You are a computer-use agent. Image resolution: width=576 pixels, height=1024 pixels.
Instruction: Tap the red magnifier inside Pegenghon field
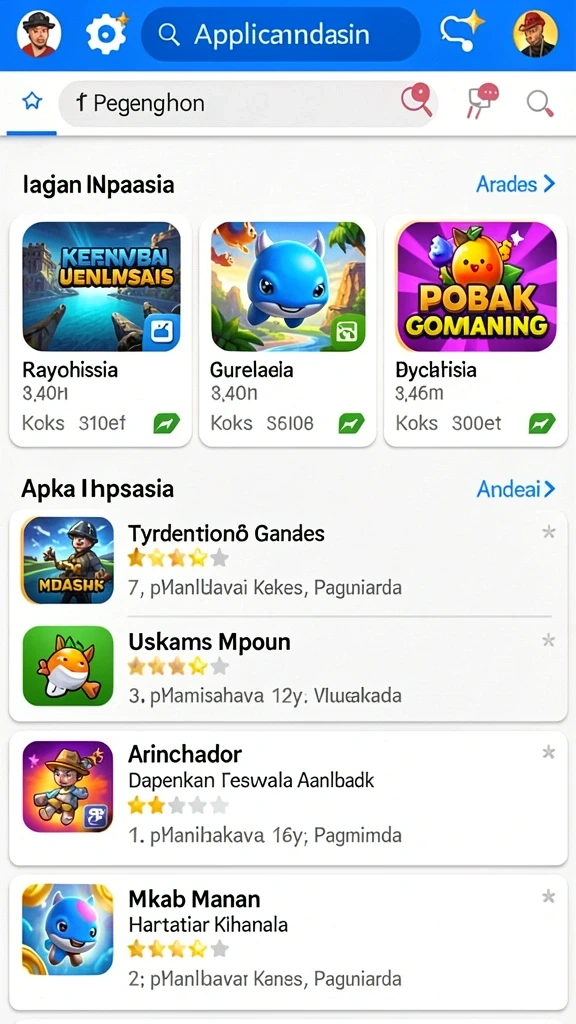(416, 100)
